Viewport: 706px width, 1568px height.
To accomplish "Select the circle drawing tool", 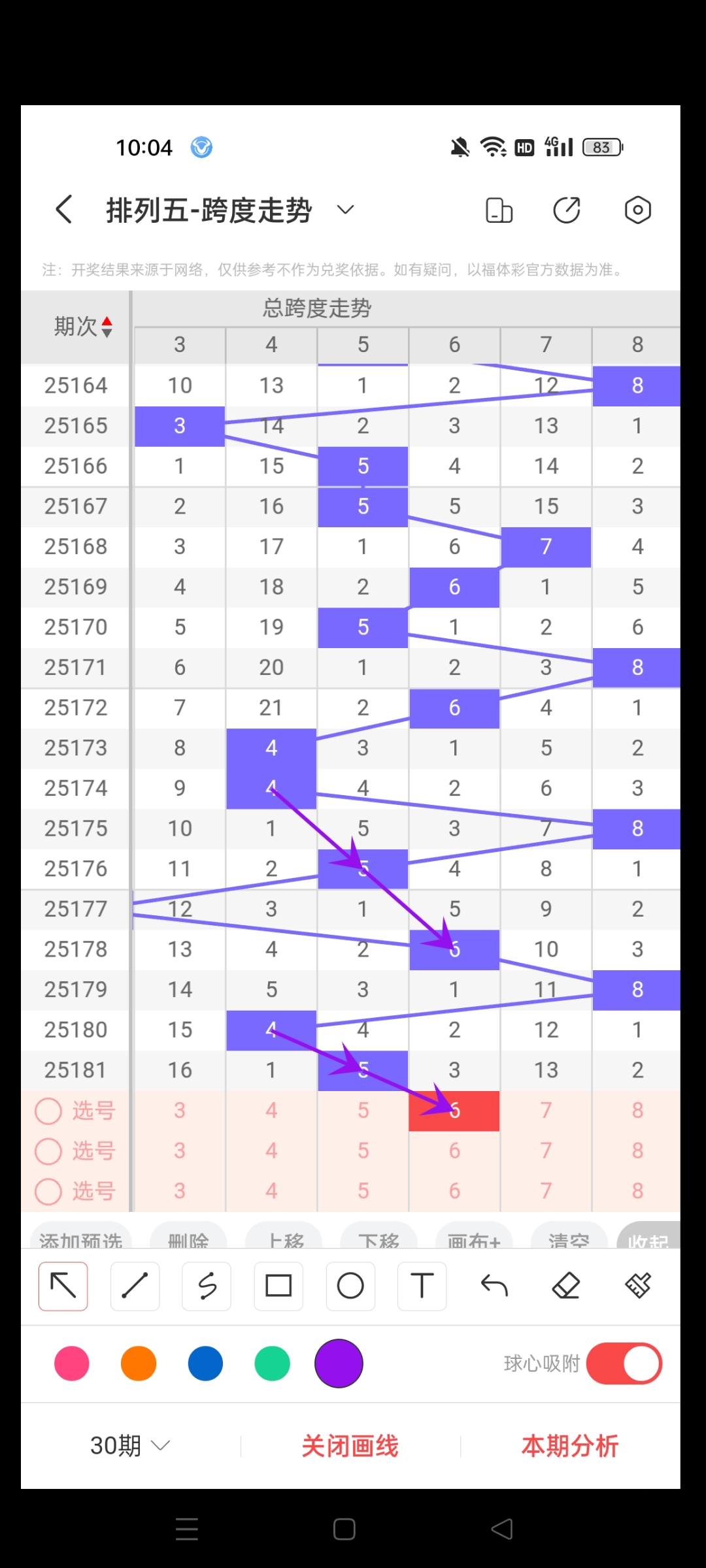I will tap(350, 1286).
